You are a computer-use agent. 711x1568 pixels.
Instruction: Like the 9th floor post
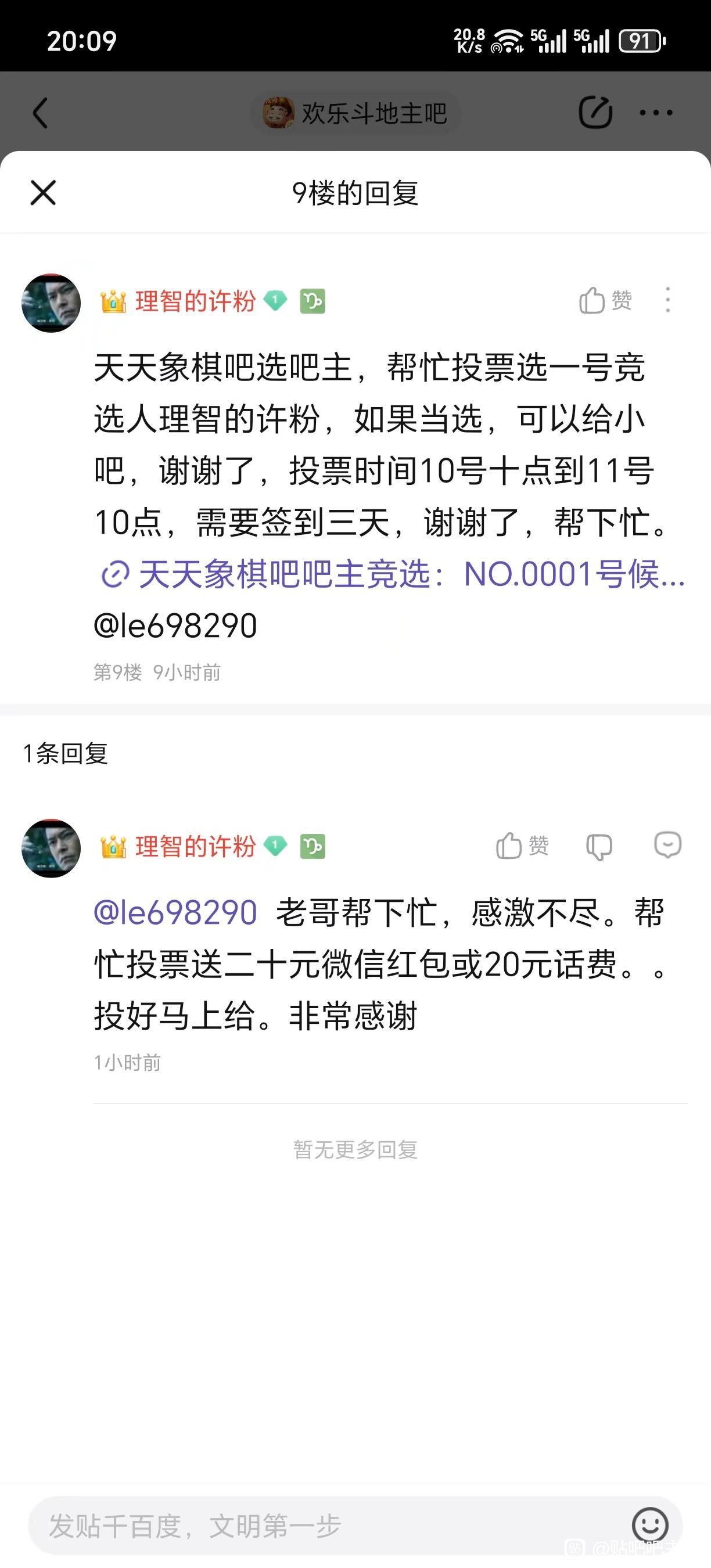tap(605, 300)
